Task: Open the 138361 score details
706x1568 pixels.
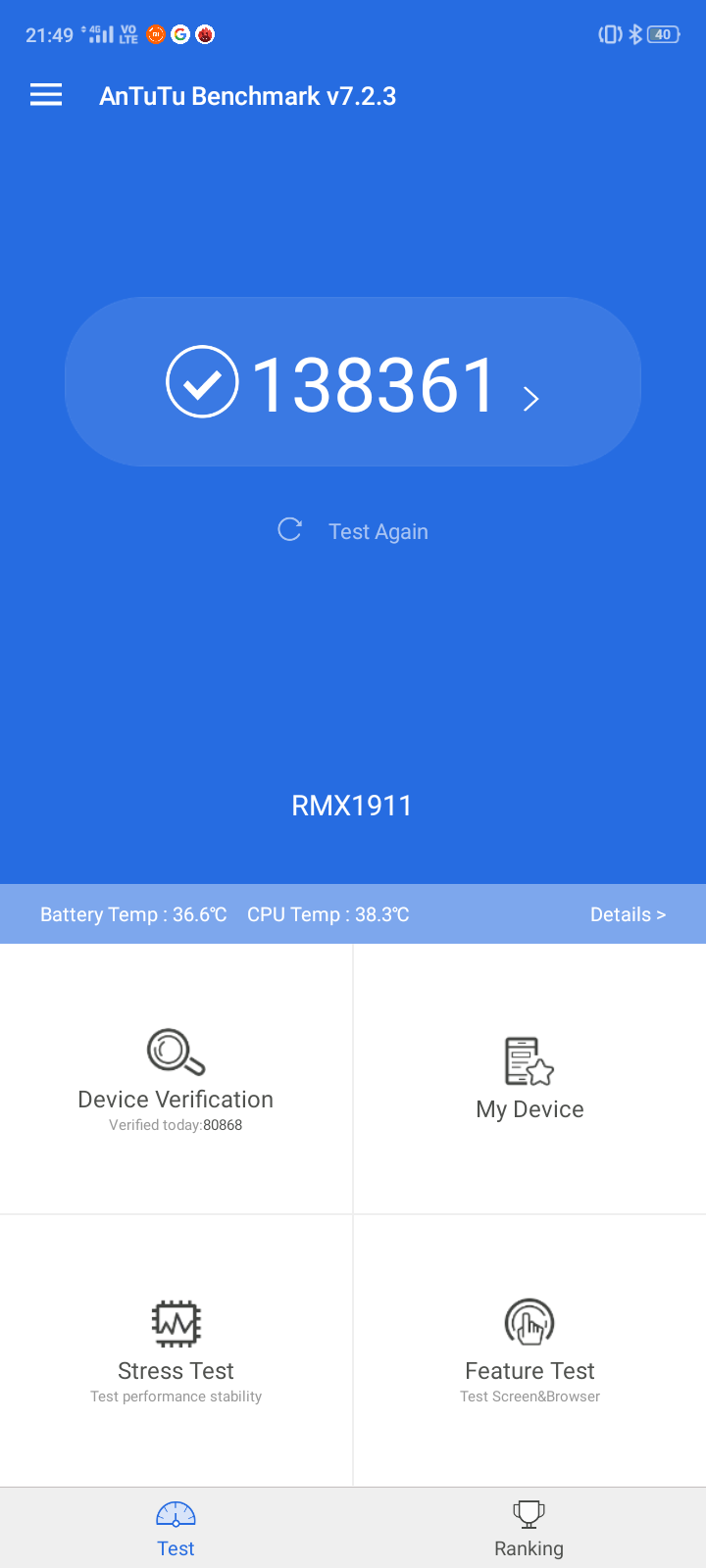Action: pyautogui.click(x=353, y=382)
